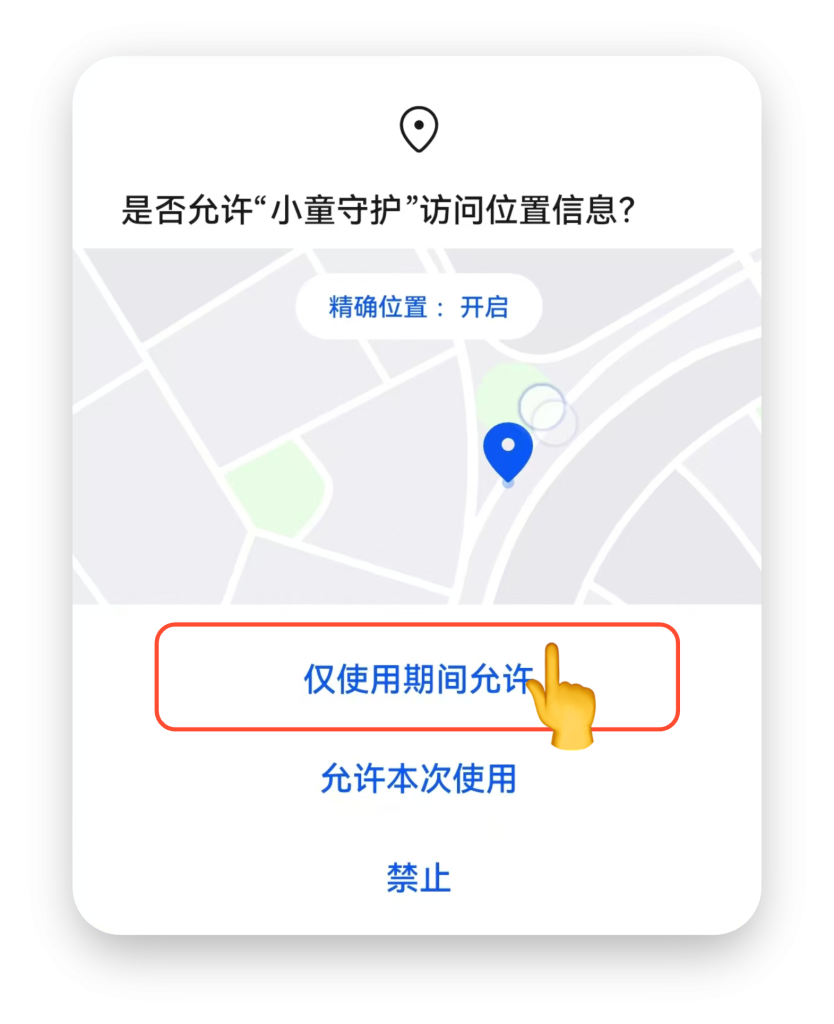Choose 仅使用期间允许 for location access
Screen dimensions: 834x1024
coord(417,679)
